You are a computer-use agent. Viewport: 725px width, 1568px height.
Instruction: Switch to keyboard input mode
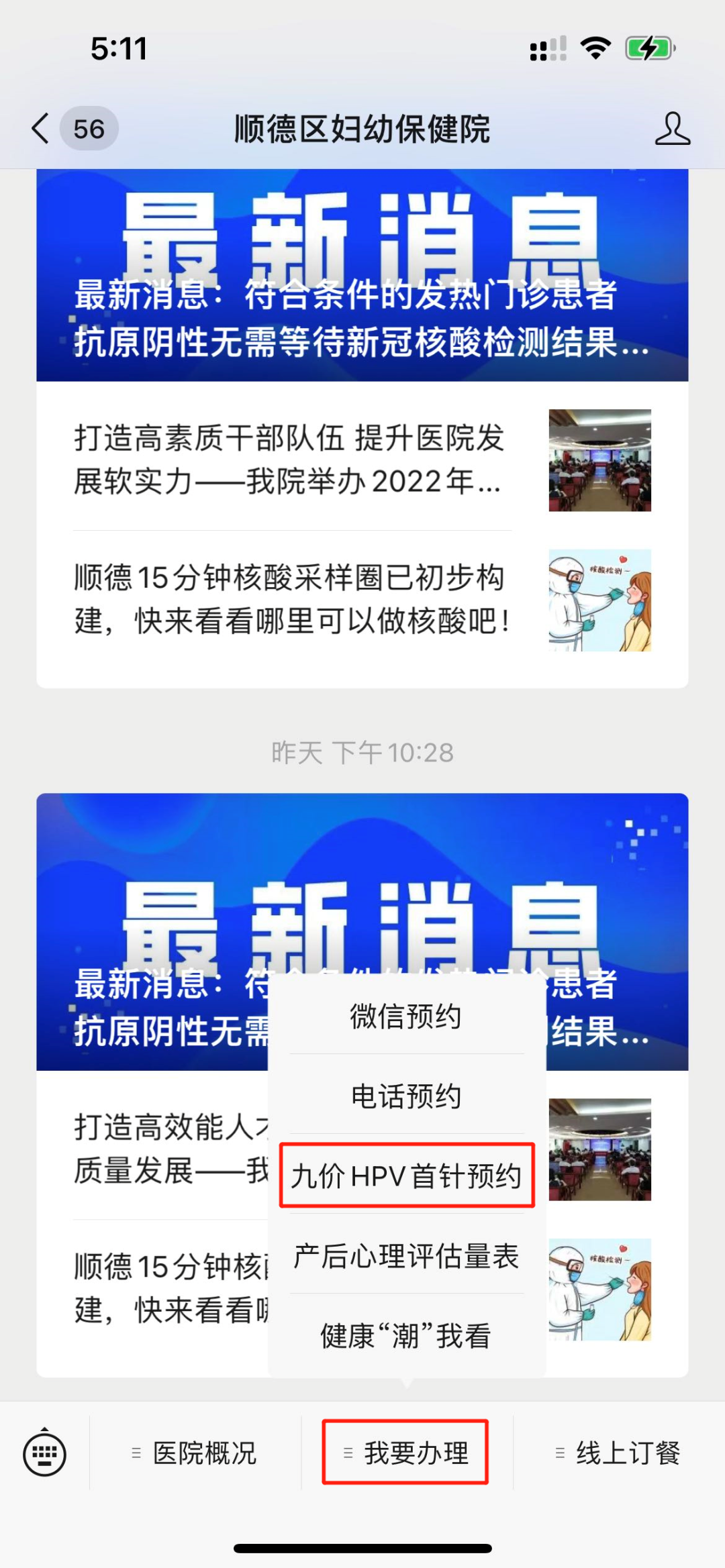(x=44, y=1453)
